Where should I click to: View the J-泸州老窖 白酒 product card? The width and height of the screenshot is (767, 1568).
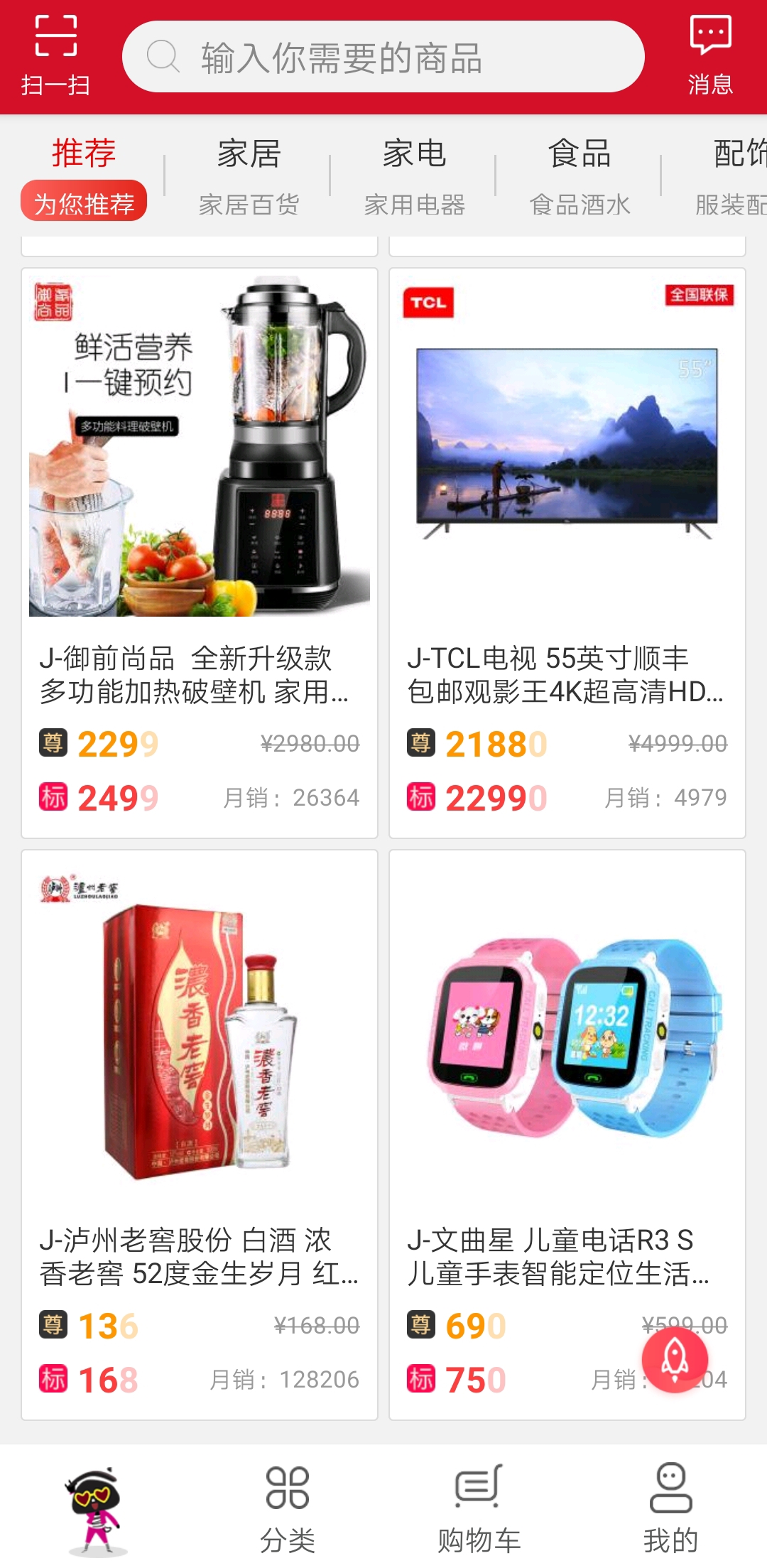tap(200, 1135)
